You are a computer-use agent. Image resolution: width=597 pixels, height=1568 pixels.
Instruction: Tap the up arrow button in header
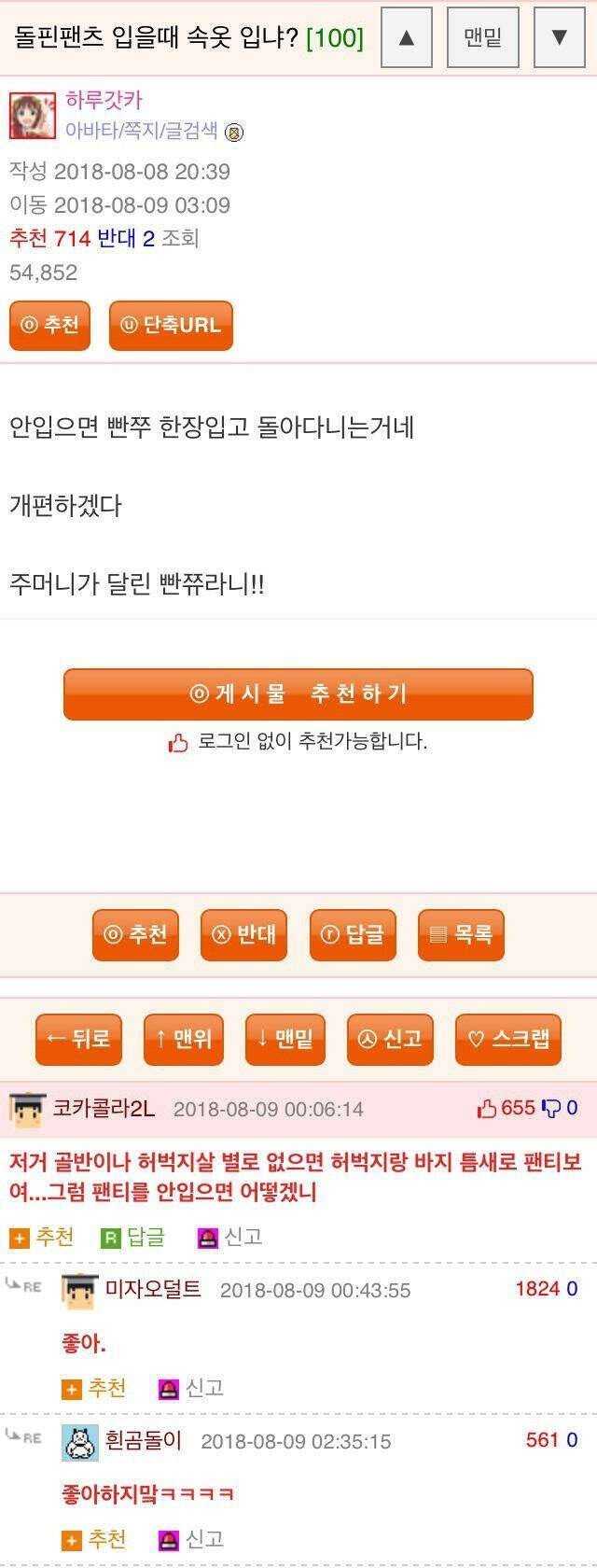406,37
